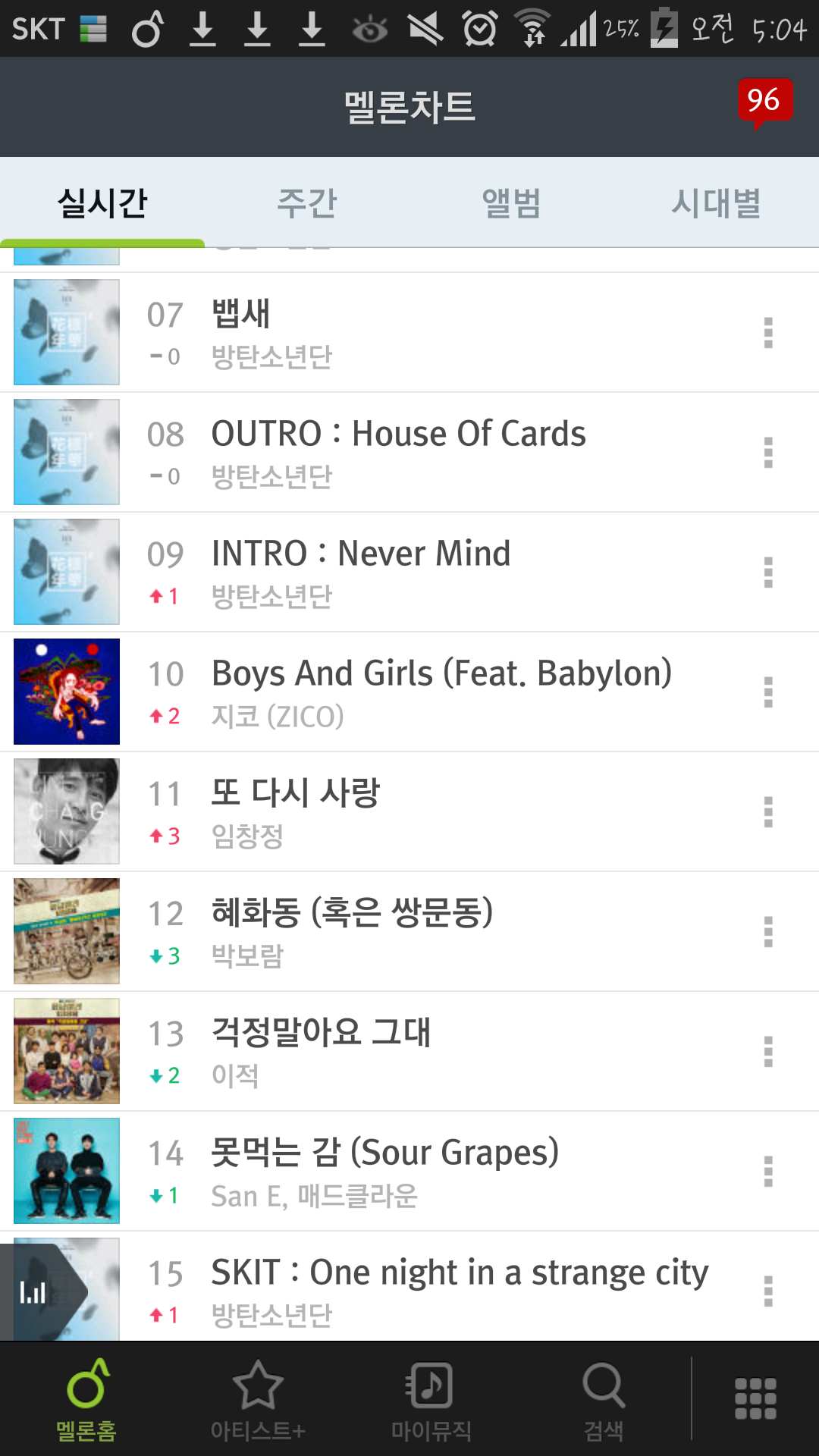Select the 실시간 chart tab
Screen dimensions: 819x1456
pyautogui.click(x=102, y=203)
